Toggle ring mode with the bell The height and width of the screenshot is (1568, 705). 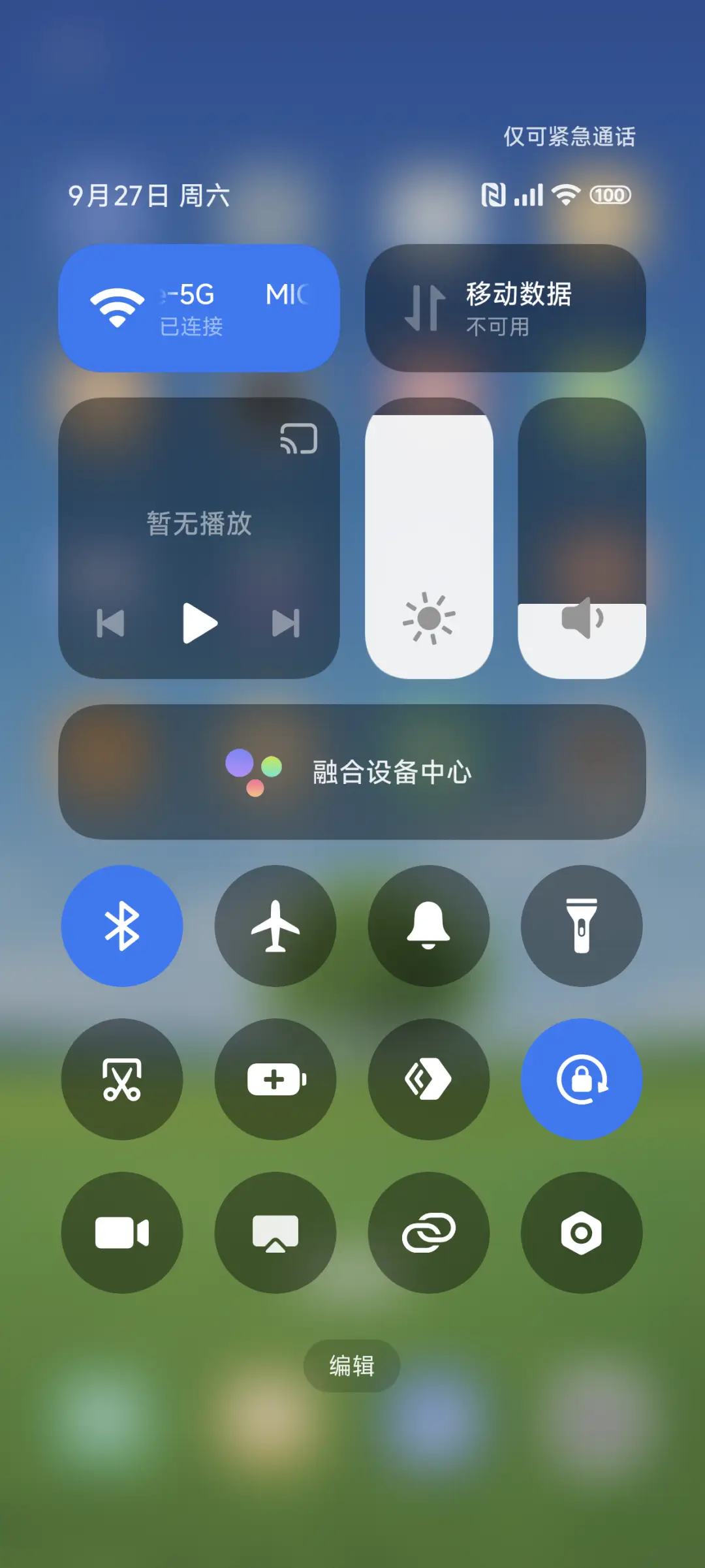click(428, 926)
